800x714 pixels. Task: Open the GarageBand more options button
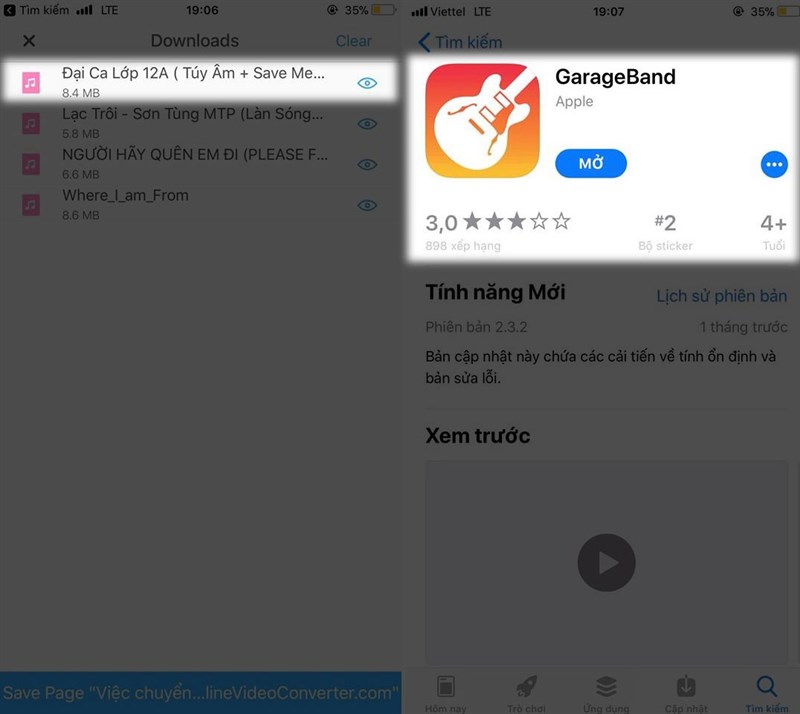click(x=774, y=164)
